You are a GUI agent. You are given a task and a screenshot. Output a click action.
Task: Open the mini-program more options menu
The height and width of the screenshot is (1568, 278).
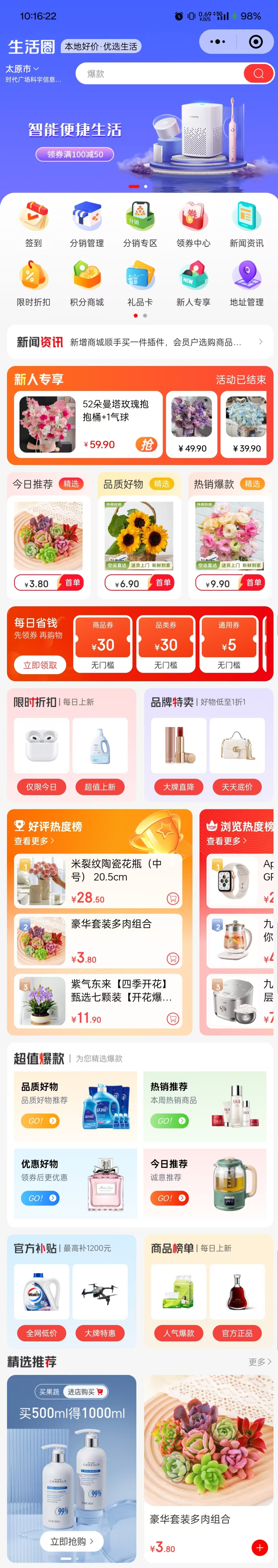(217, 42)
